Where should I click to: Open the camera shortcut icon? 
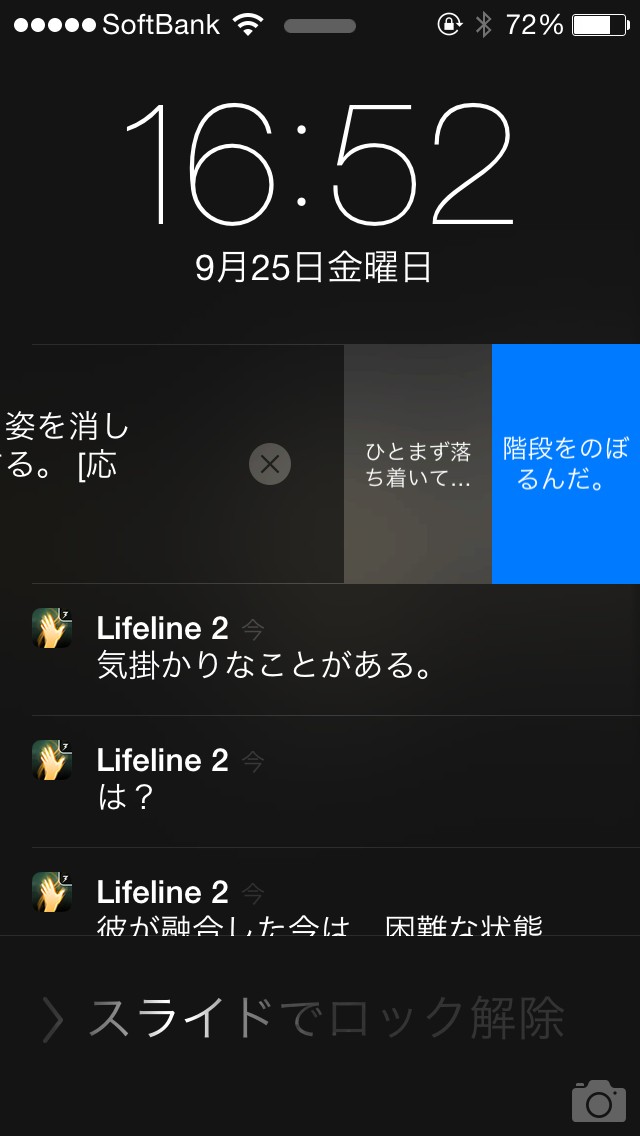[x=598, y=1100]
